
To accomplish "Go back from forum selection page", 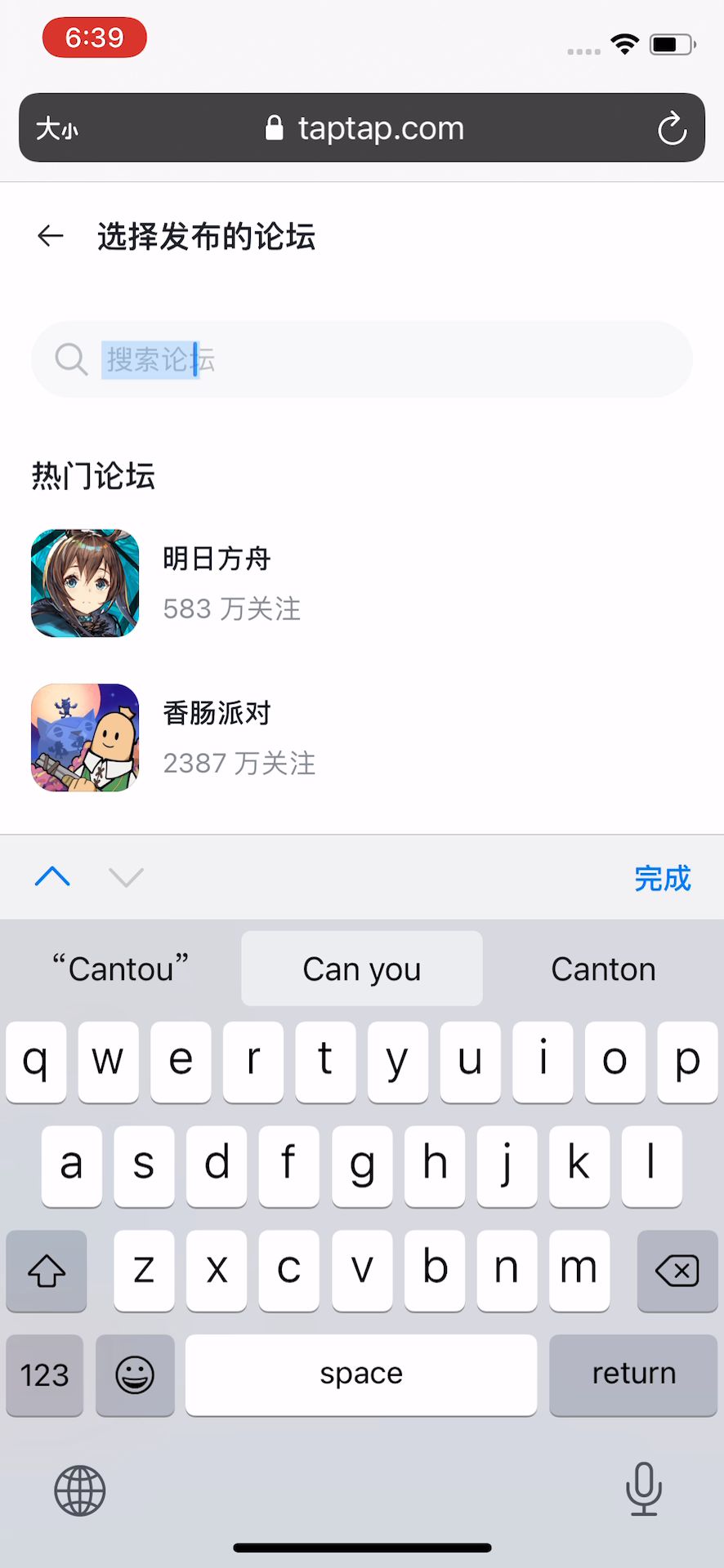I will [x=51, y=236].
